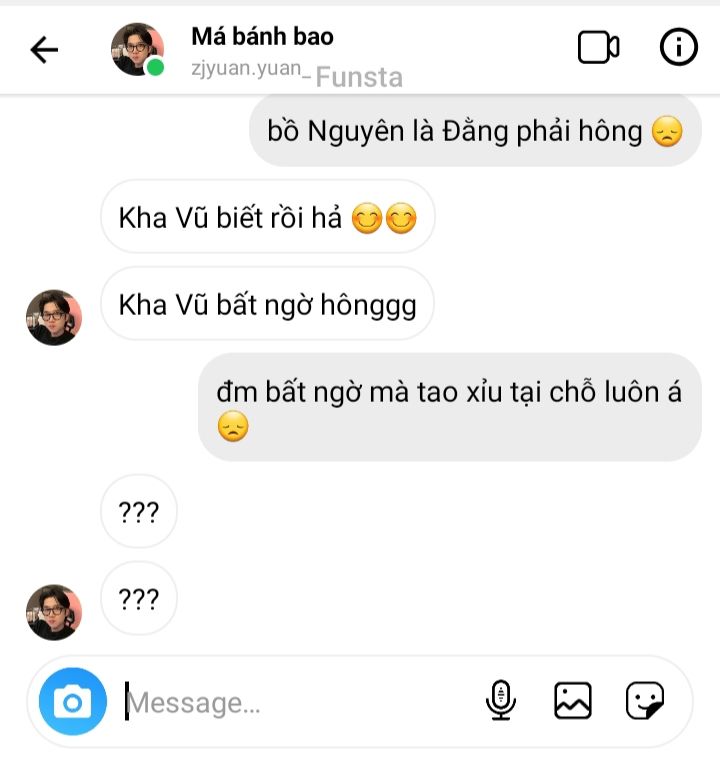The height and width of the screenshot is (764, 720).
Task: Open the camera to send a photo
Action: (x=72, y=702)
